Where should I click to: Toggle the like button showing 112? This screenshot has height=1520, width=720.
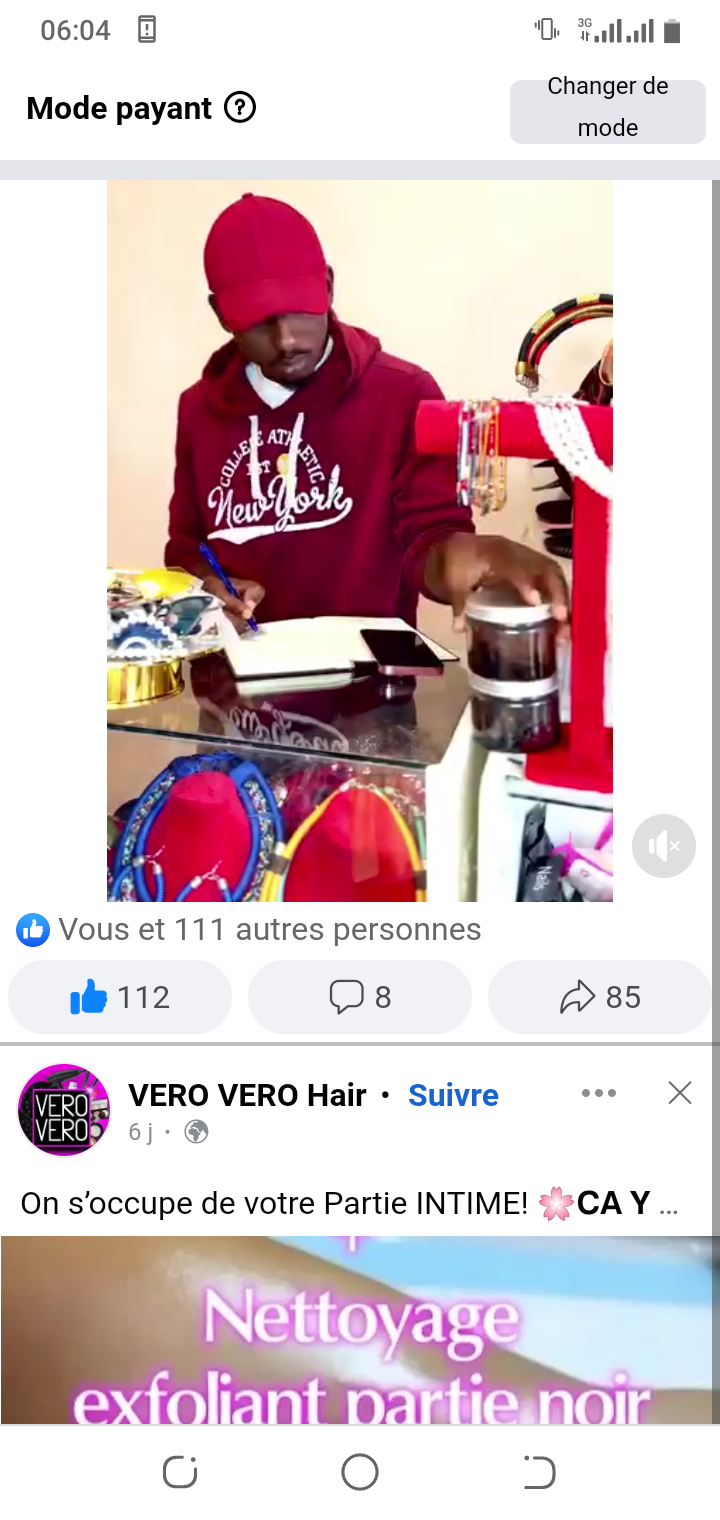[x=120, y=997]
